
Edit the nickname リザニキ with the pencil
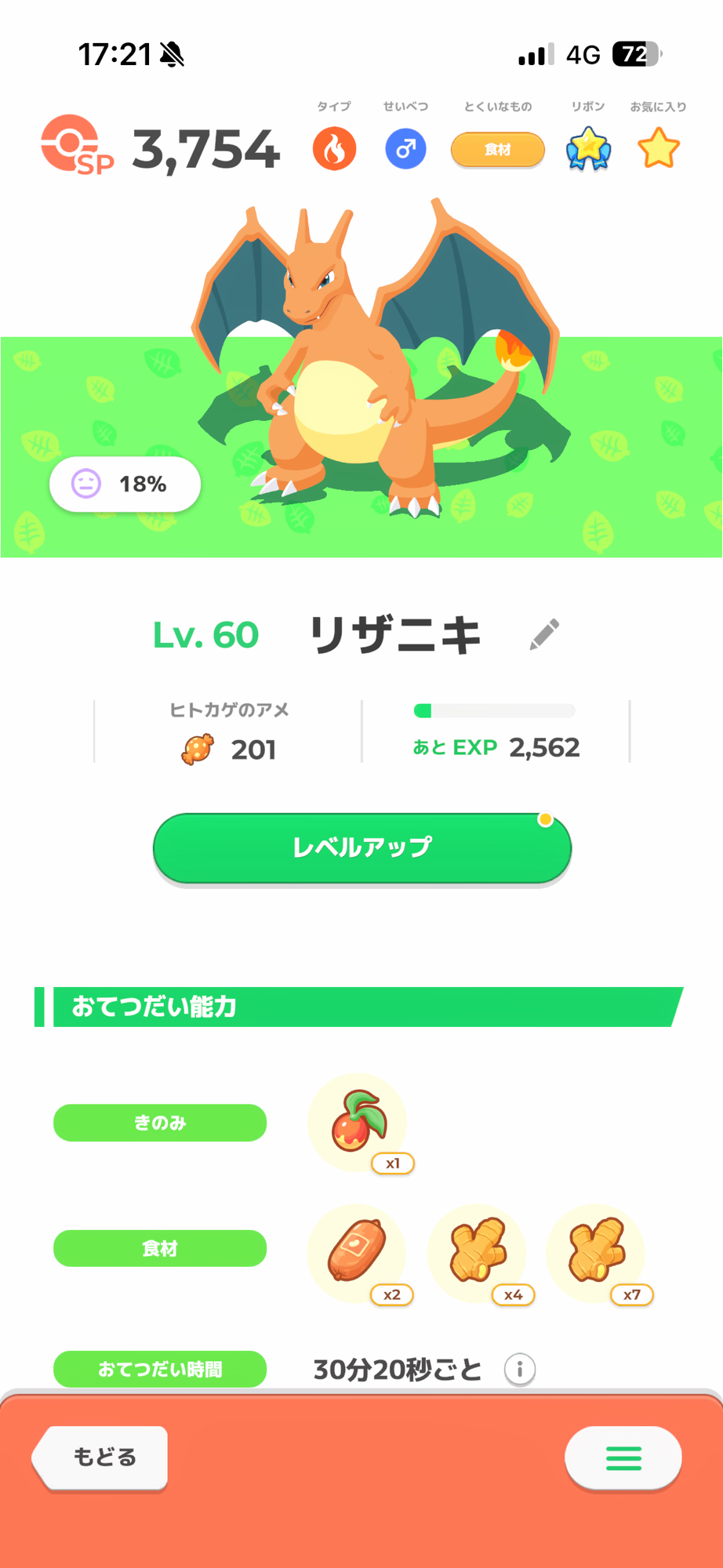[x=544, y=634]
